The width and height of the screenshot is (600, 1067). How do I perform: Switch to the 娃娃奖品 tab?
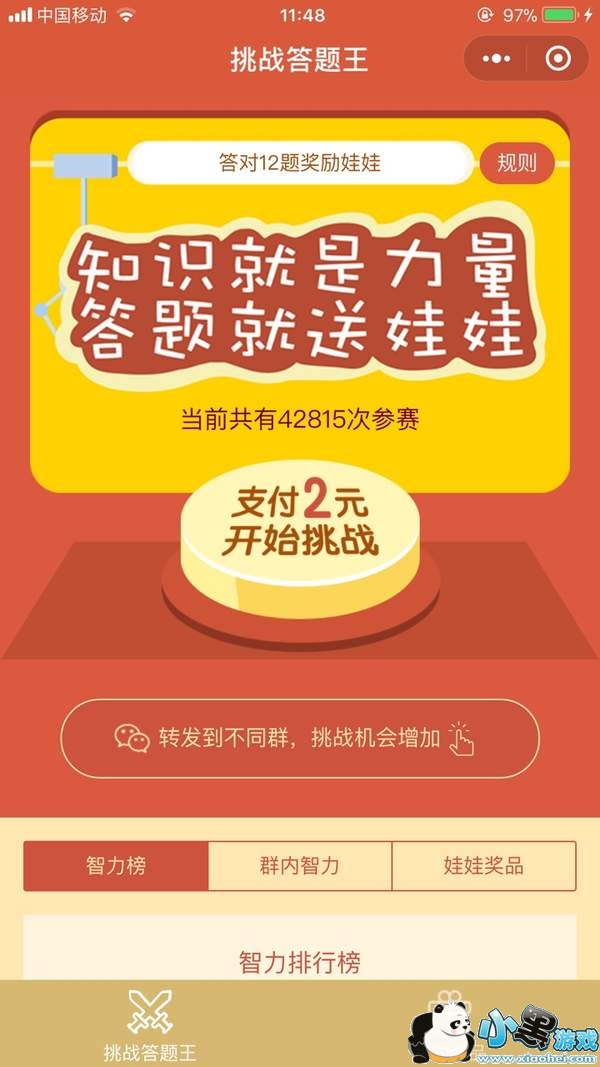point(484,866)
